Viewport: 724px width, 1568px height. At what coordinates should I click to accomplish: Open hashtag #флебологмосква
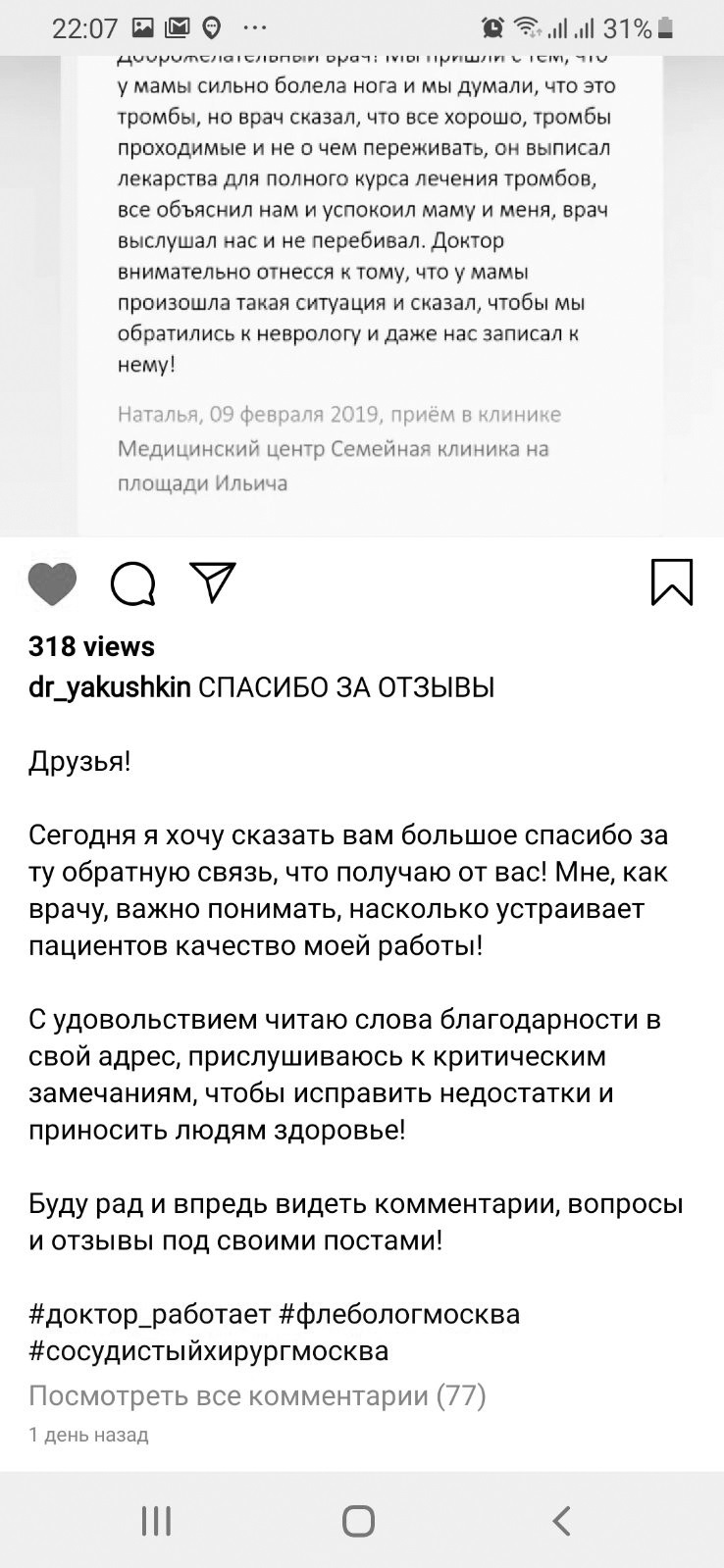(x=399, y=1314)
